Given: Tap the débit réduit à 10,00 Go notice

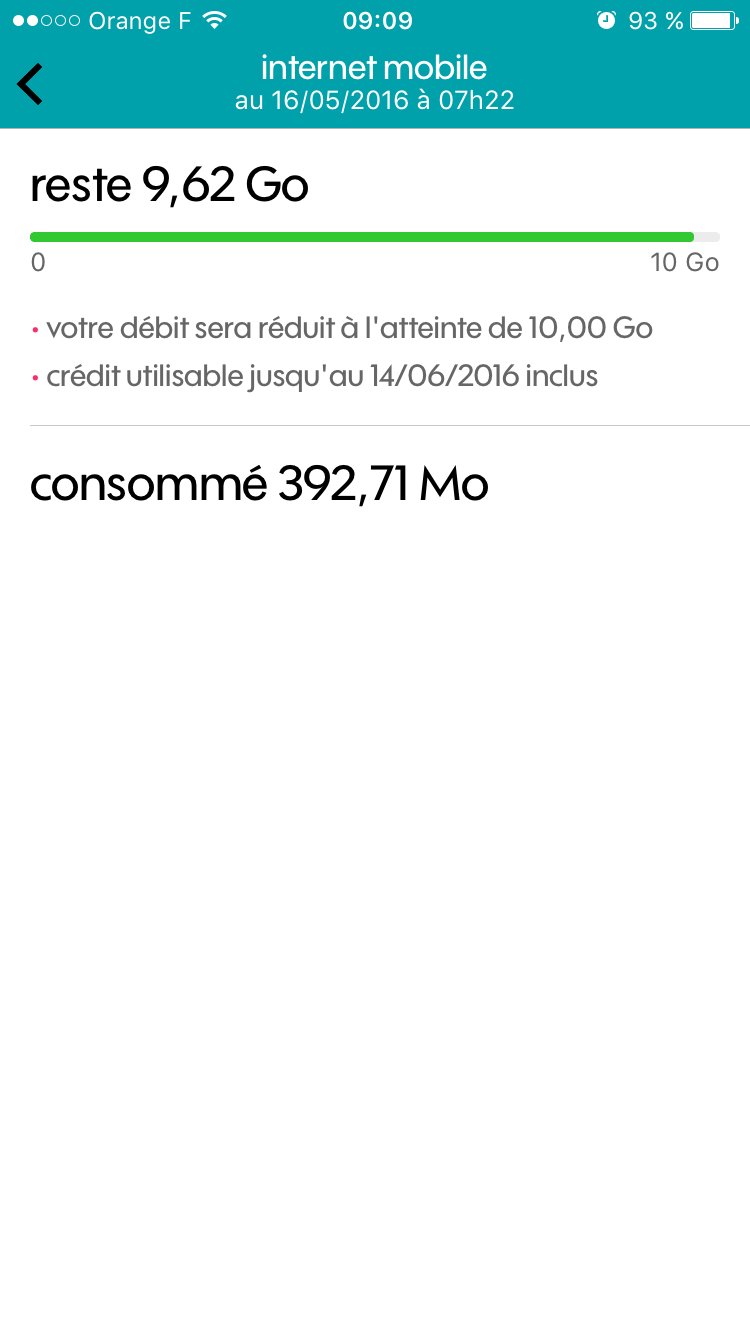Looking at the screenshot, I should tap(352, 328).
